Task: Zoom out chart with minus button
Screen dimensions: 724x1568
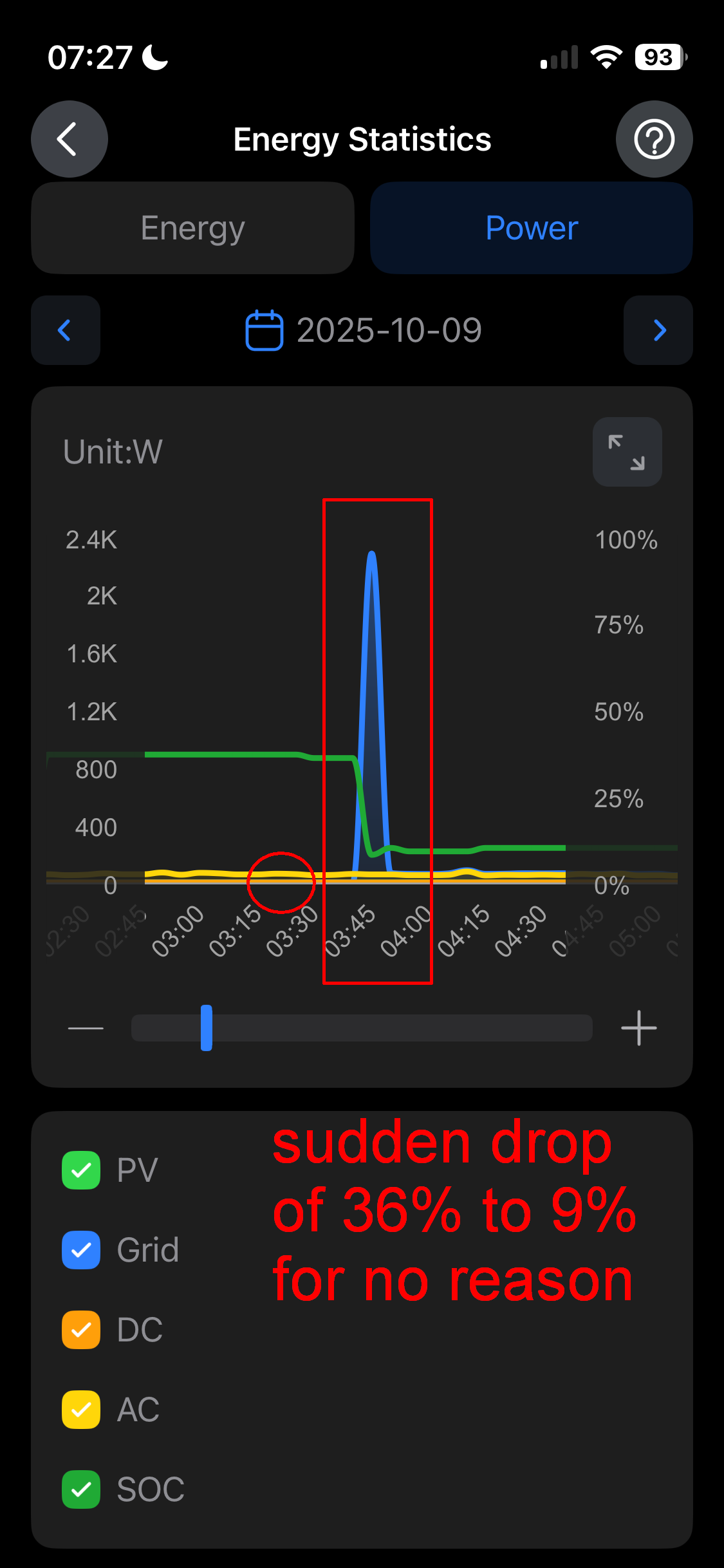Action: coord(86,1028)
